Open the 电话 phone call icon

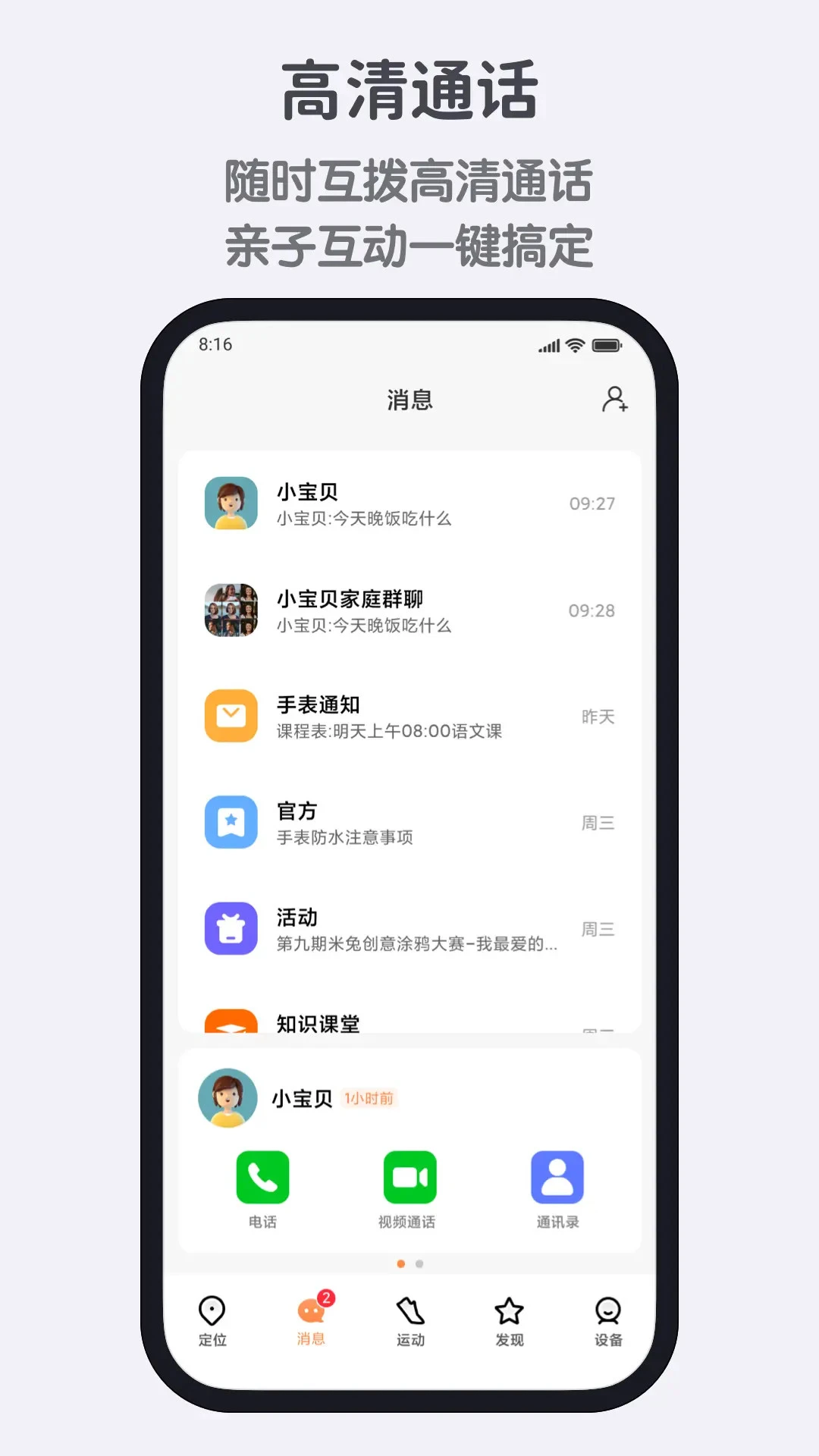[263, 1178]
